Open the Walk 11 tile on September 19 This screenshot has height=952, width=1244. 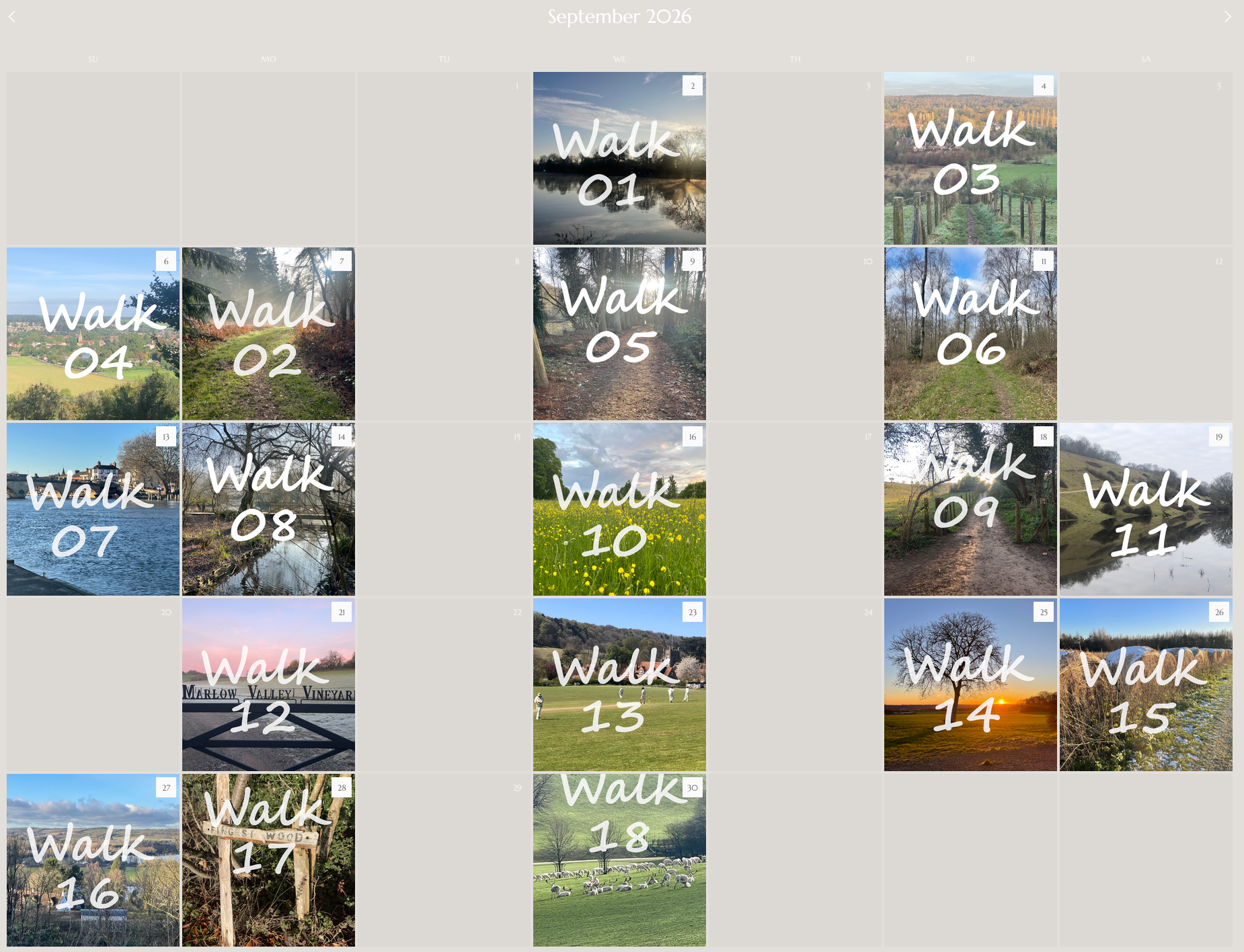pos(1146,509)
